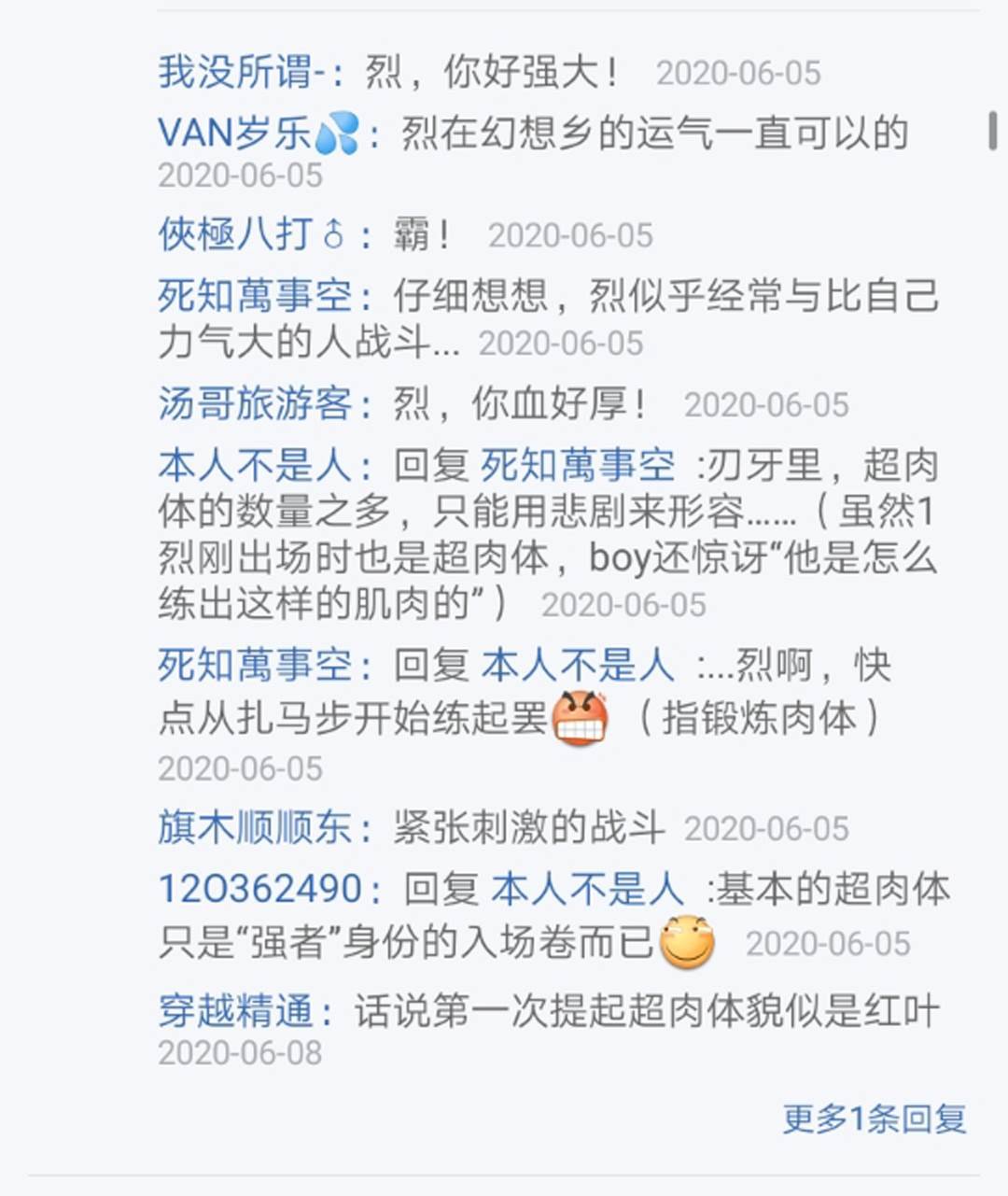
Task: Open 旗木顺顺东's profile
Action: pos(255,827)
